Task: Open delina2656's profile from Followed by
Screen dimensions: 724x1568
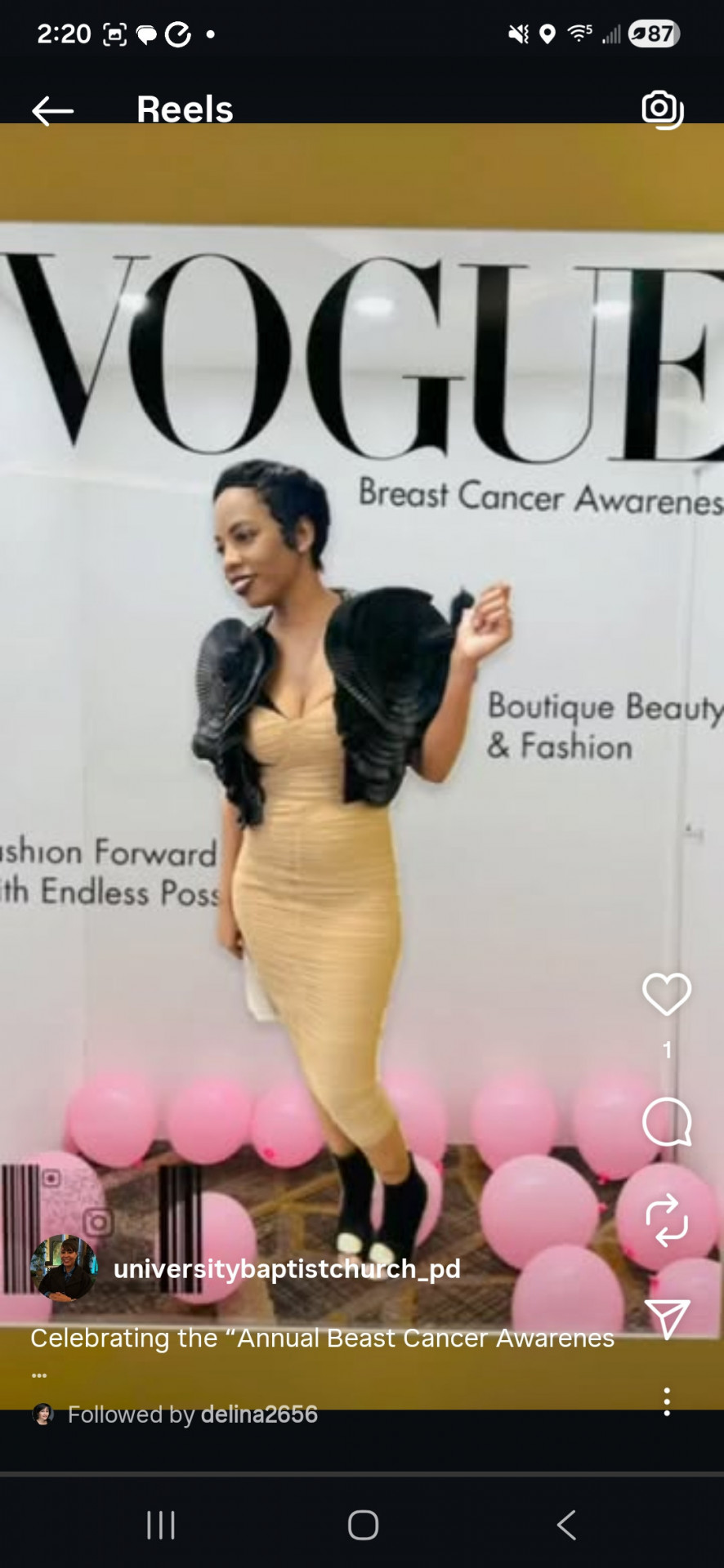Action: (x=258, y=1414)
